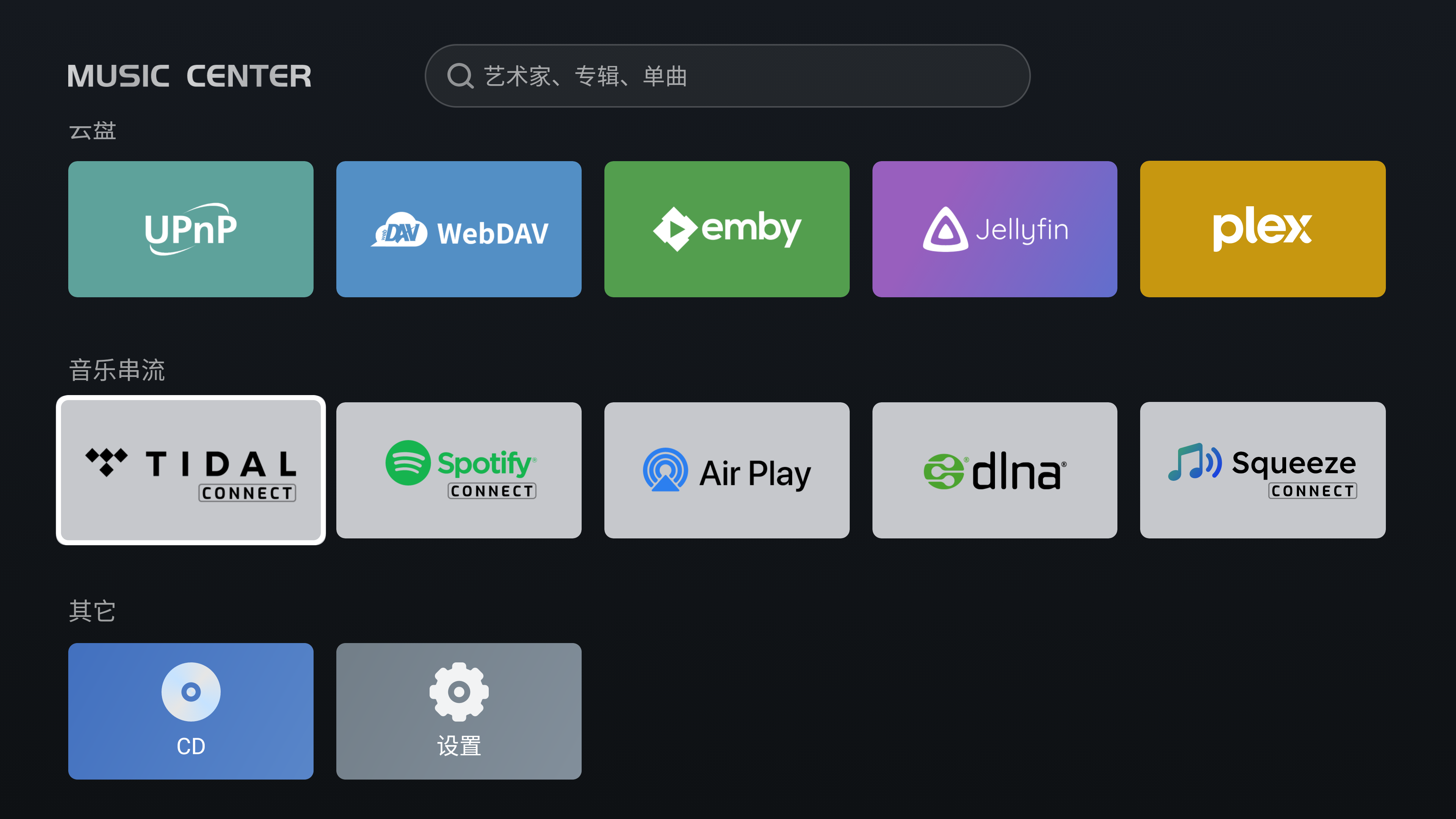Open the WebDAV cloud tile
This screenshot has width=1456, height=819.
coord(458,229)
